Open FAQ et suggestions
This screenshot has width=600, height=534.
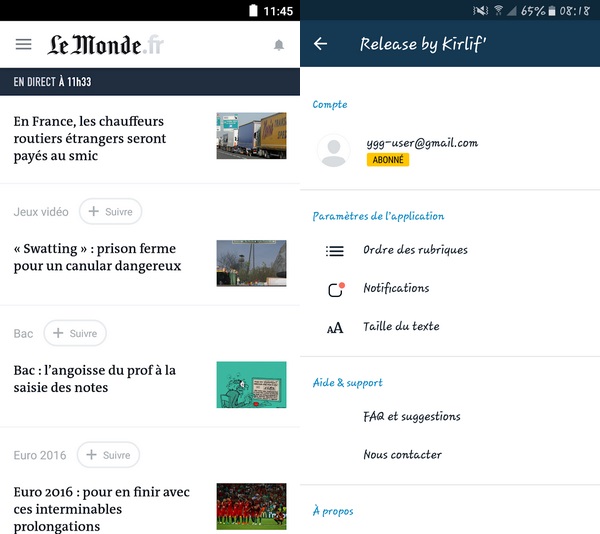coord(412,416)
